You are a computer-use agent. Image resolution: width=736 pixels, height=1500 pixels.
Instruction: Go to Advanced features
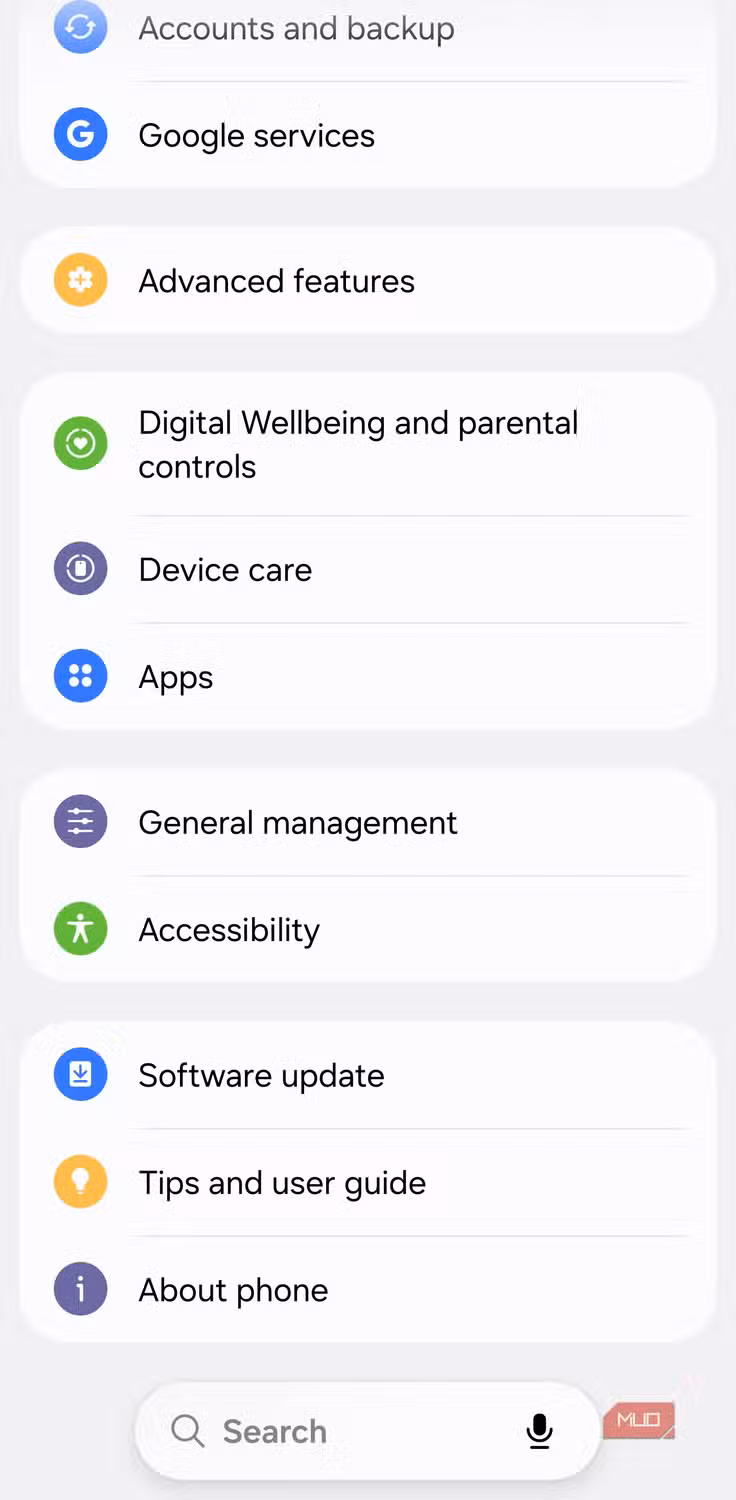click(x=368, y=281)
